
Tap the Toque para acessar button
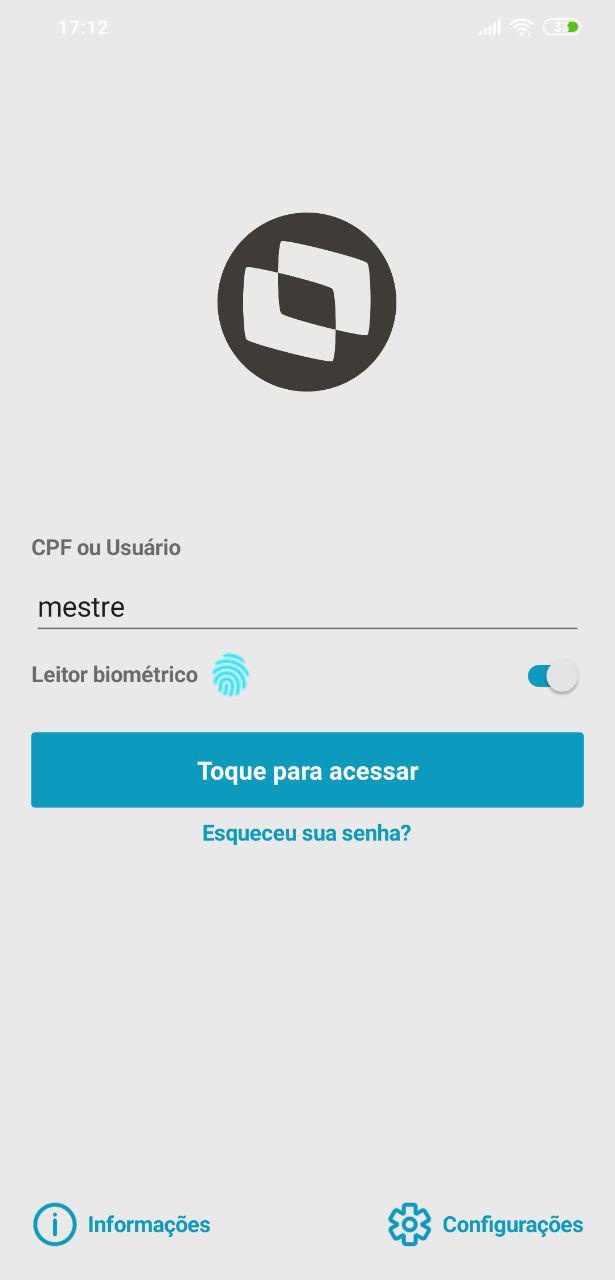pyautogui.click(x=307, y=770)
